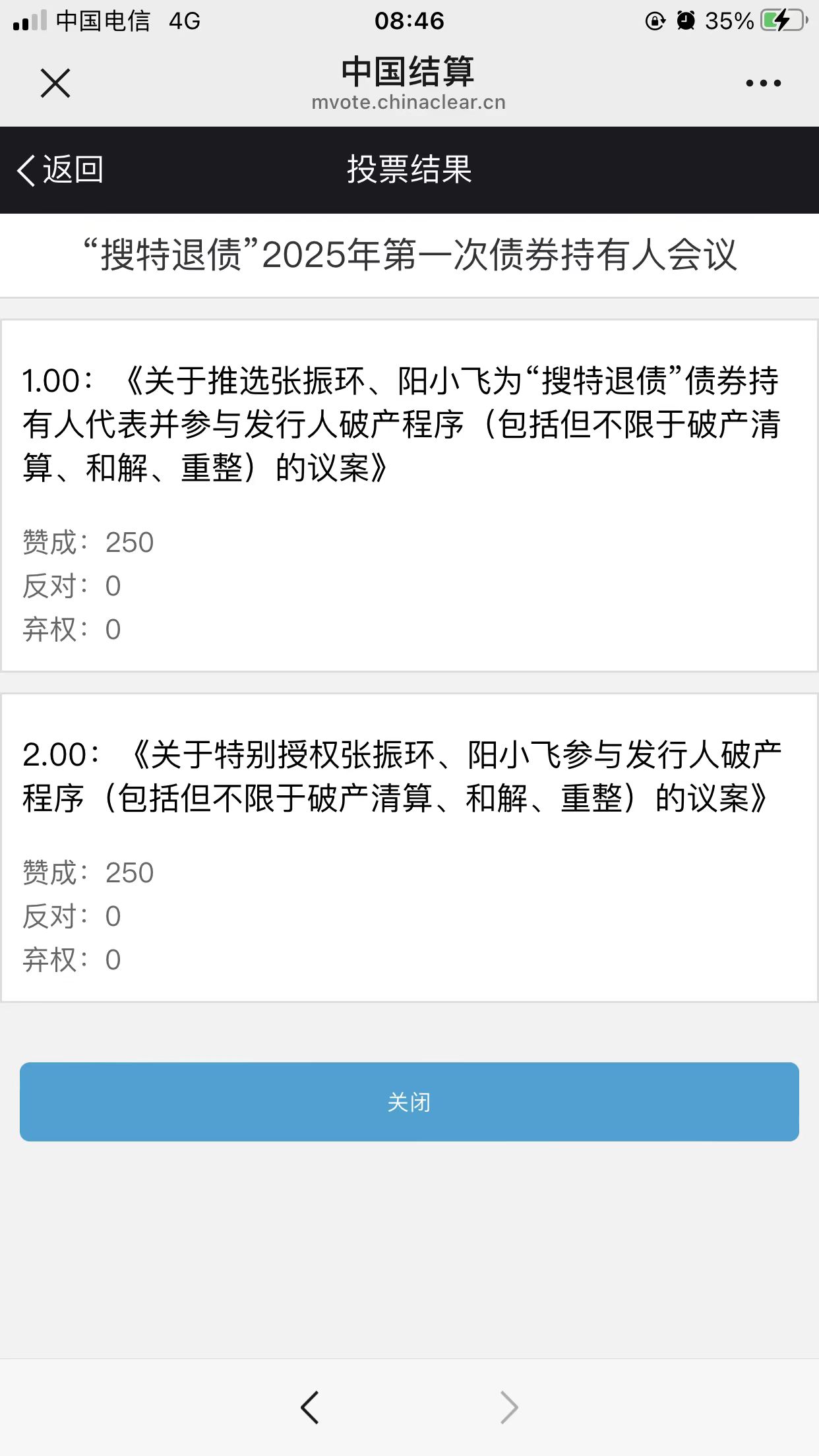Tap 返回 to go back
The width and height of the screenshot is (819, 1456).
click(x=61, y=170)
